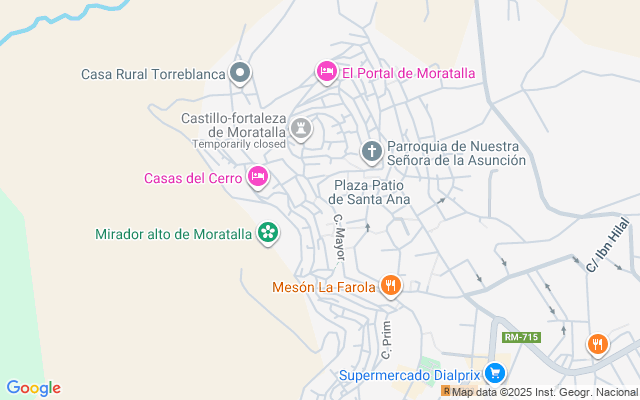
Task: Select the El Portal de Moratalla hotel pin
Action: click(x=326, y=71)
